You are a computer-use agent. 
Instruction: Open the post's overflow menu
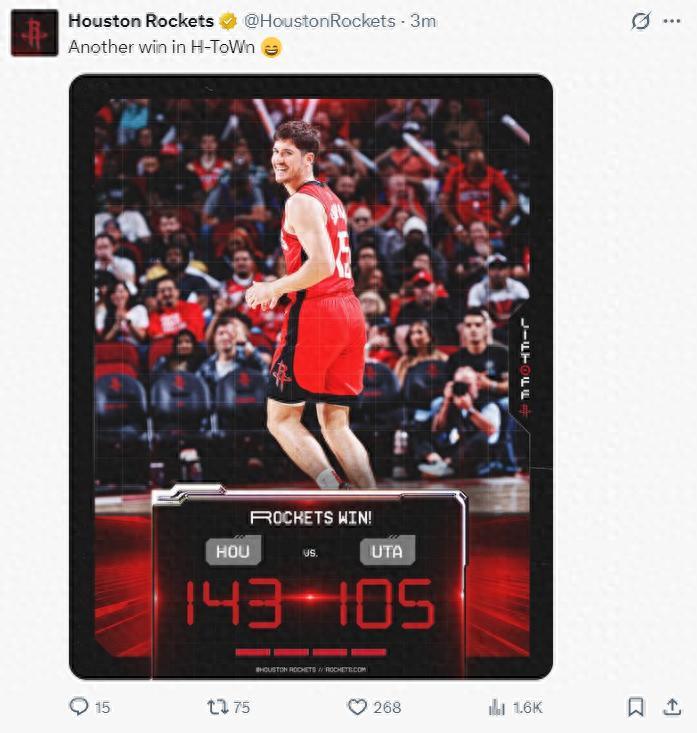pos(672,21)
